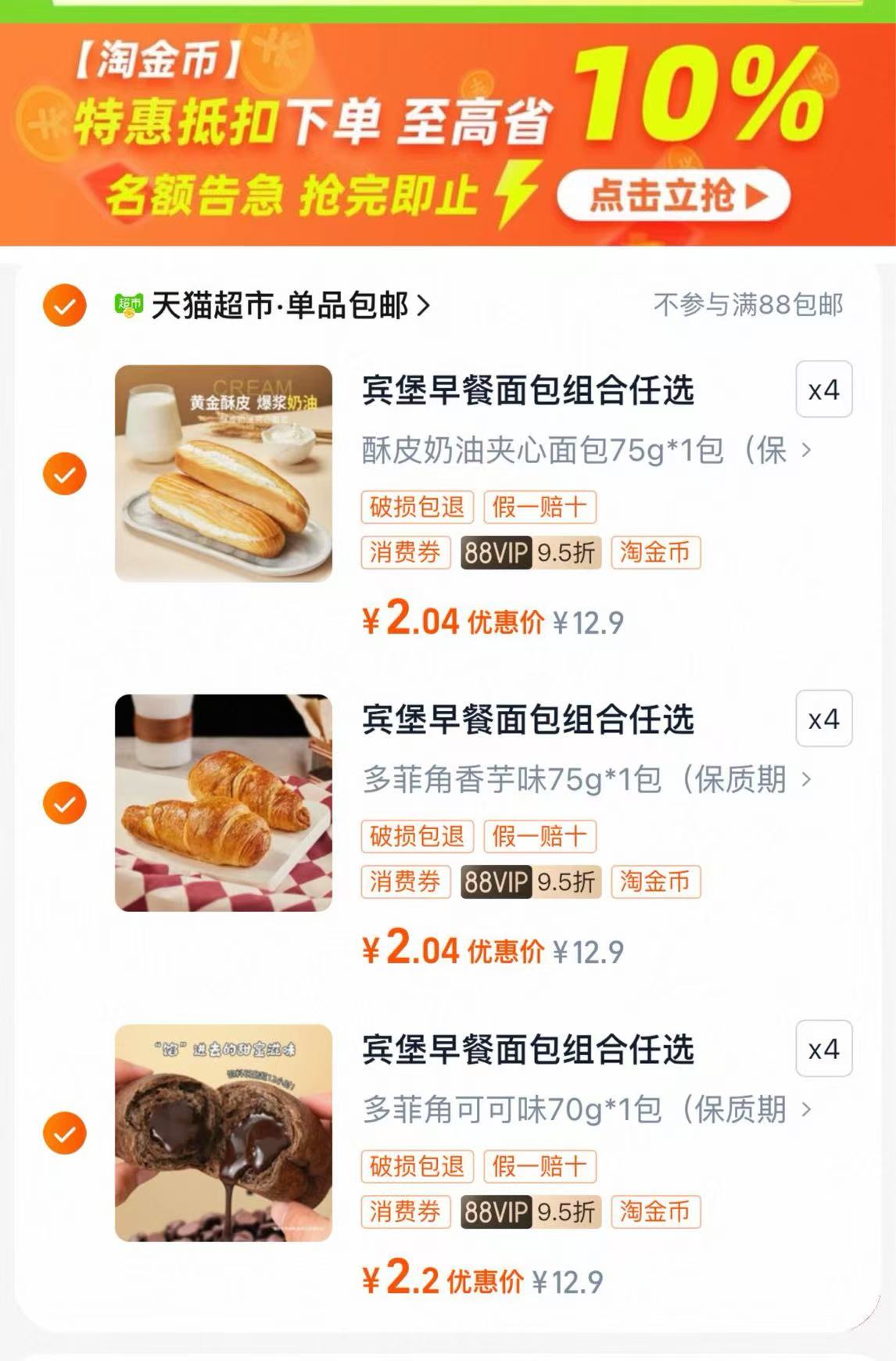Deselect the cream sandwich bread item
Image resolution: width=896 pixels, height=1361 pixels.
(x=63, y=472)
